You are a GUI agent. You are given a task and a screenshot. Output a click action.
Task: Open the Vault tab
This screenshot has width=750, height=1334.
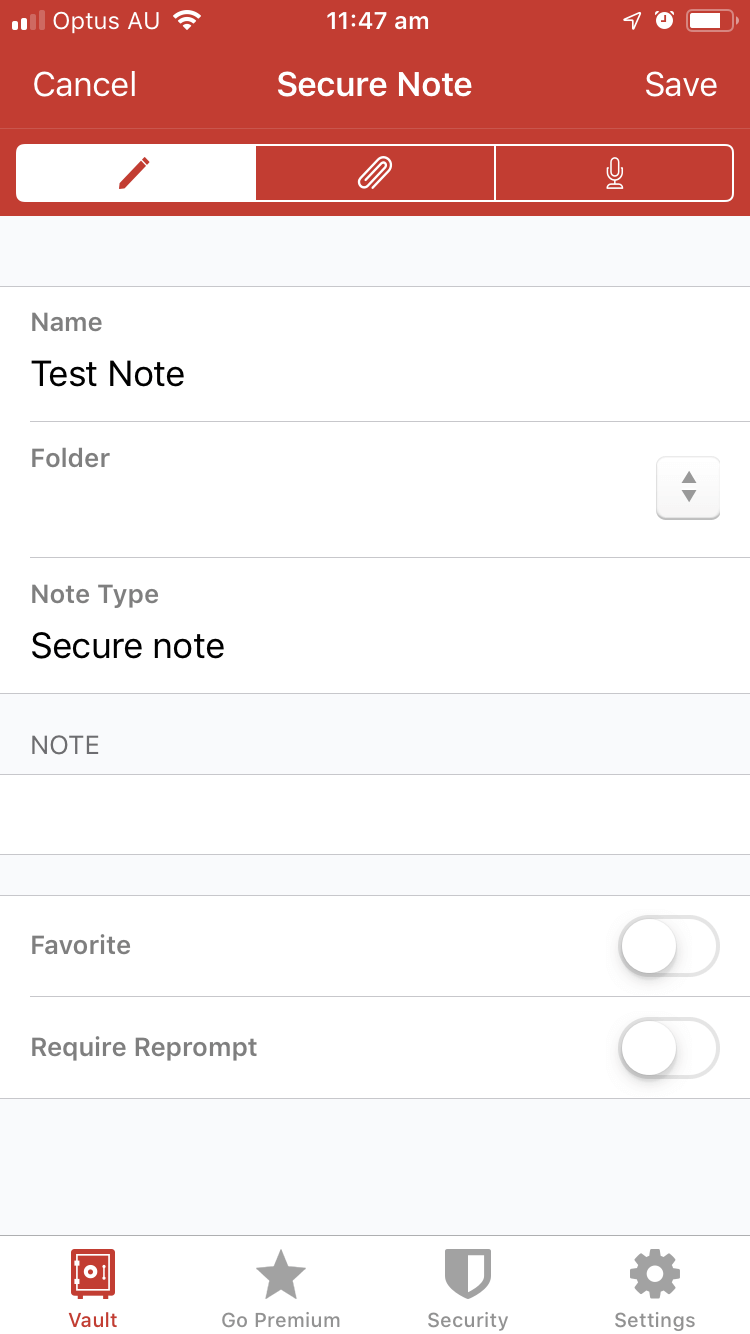(x=93, y=1288)
